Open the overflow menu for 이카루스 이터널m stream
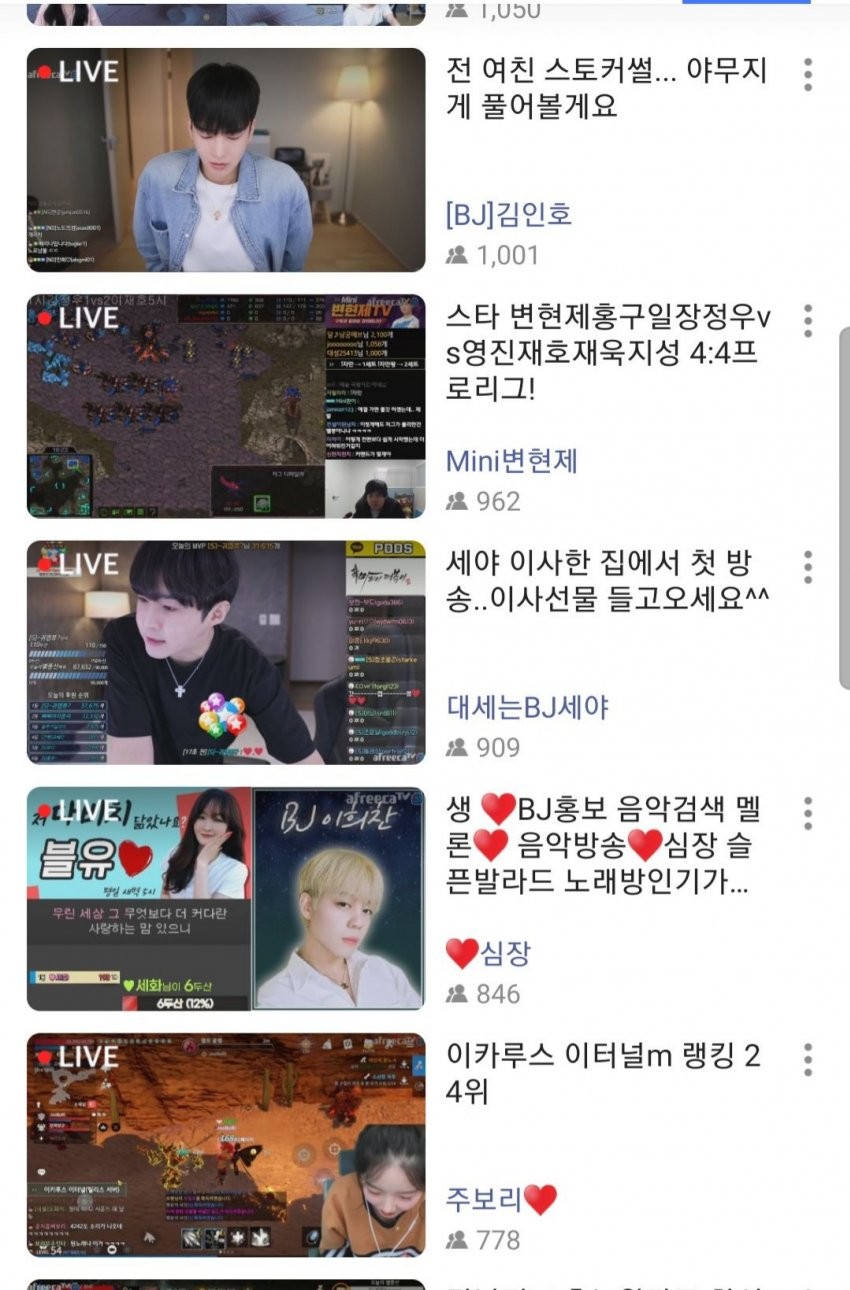Image resolution: width=850 pixels, height=1290 pixels. [x=808, y=1059]
